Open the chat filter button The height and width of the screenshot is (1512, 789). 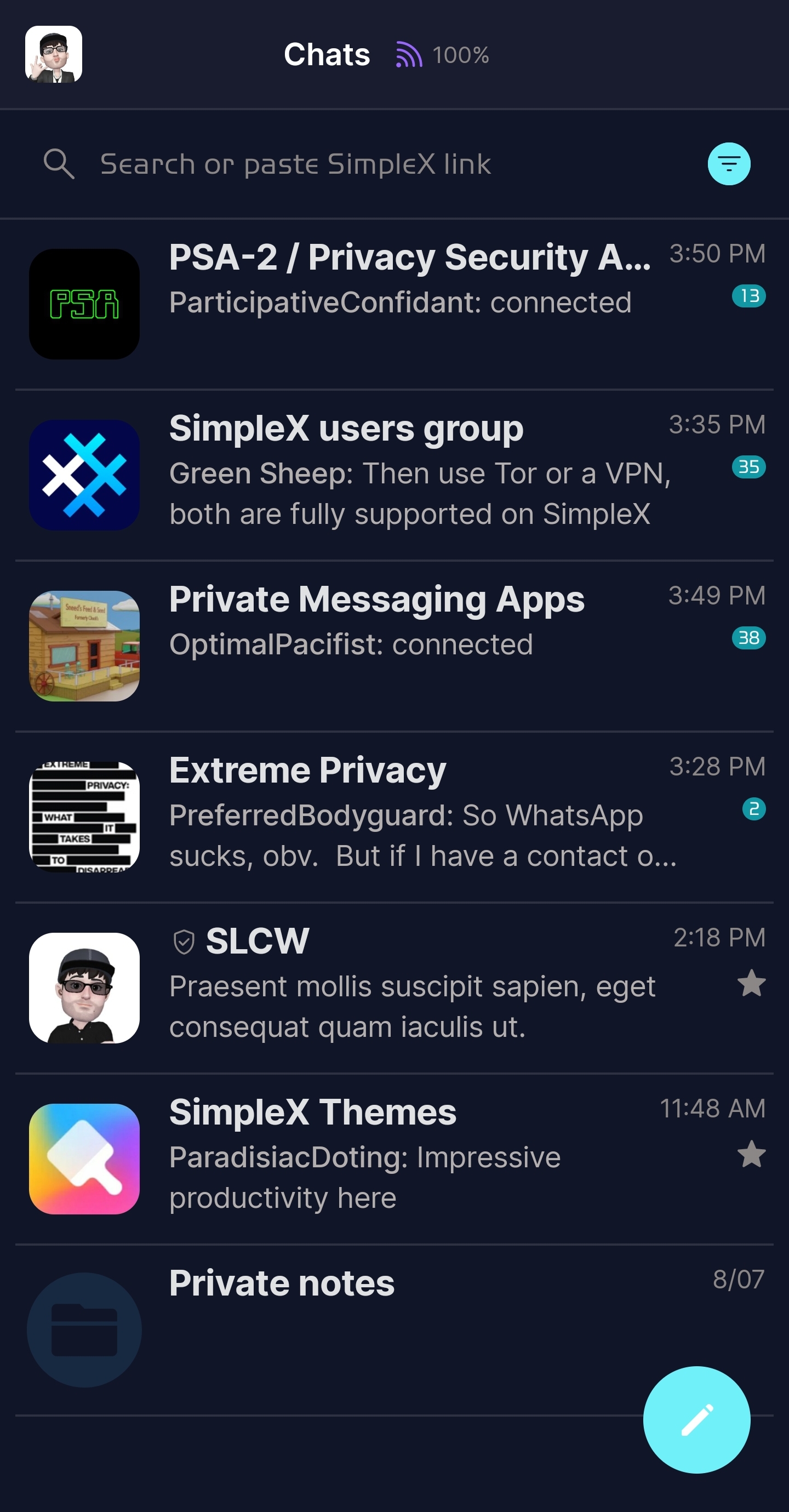(x=729, y=164)
